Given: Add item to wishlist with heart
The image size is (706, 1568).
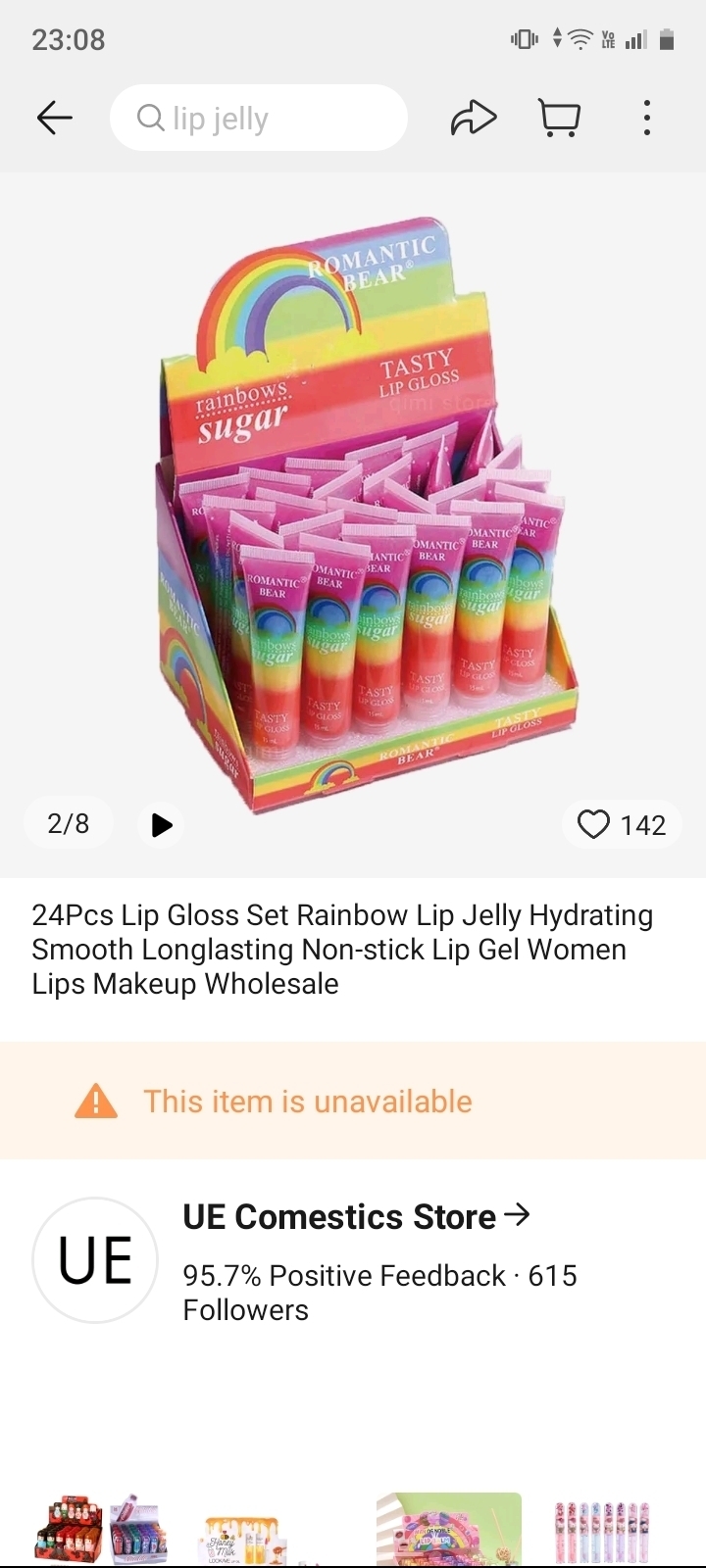Looking at the screenshot, I should pos(622,824).
